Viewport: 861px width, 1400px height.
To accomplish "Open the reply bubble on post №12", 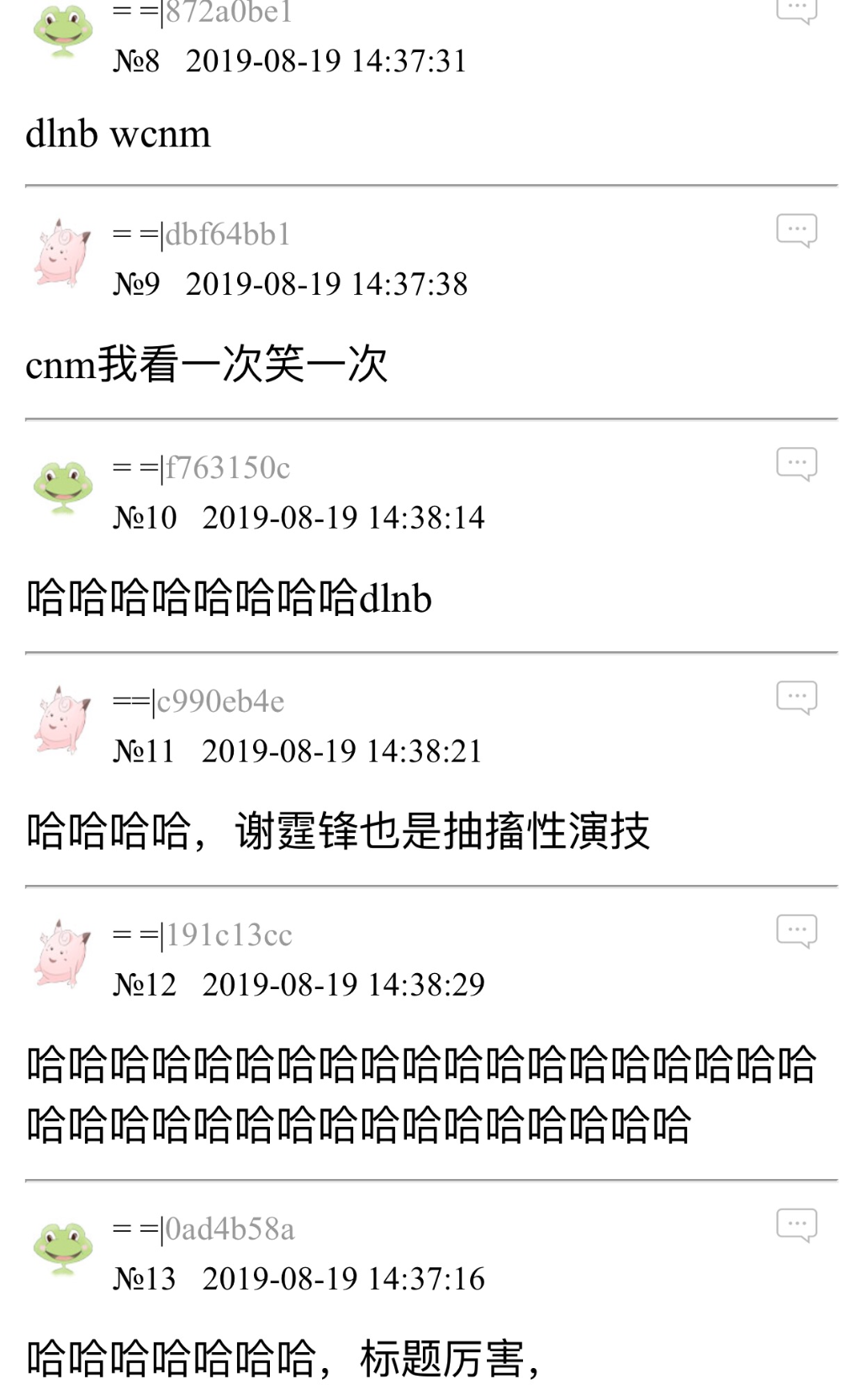I will click(x=797, y=930).
